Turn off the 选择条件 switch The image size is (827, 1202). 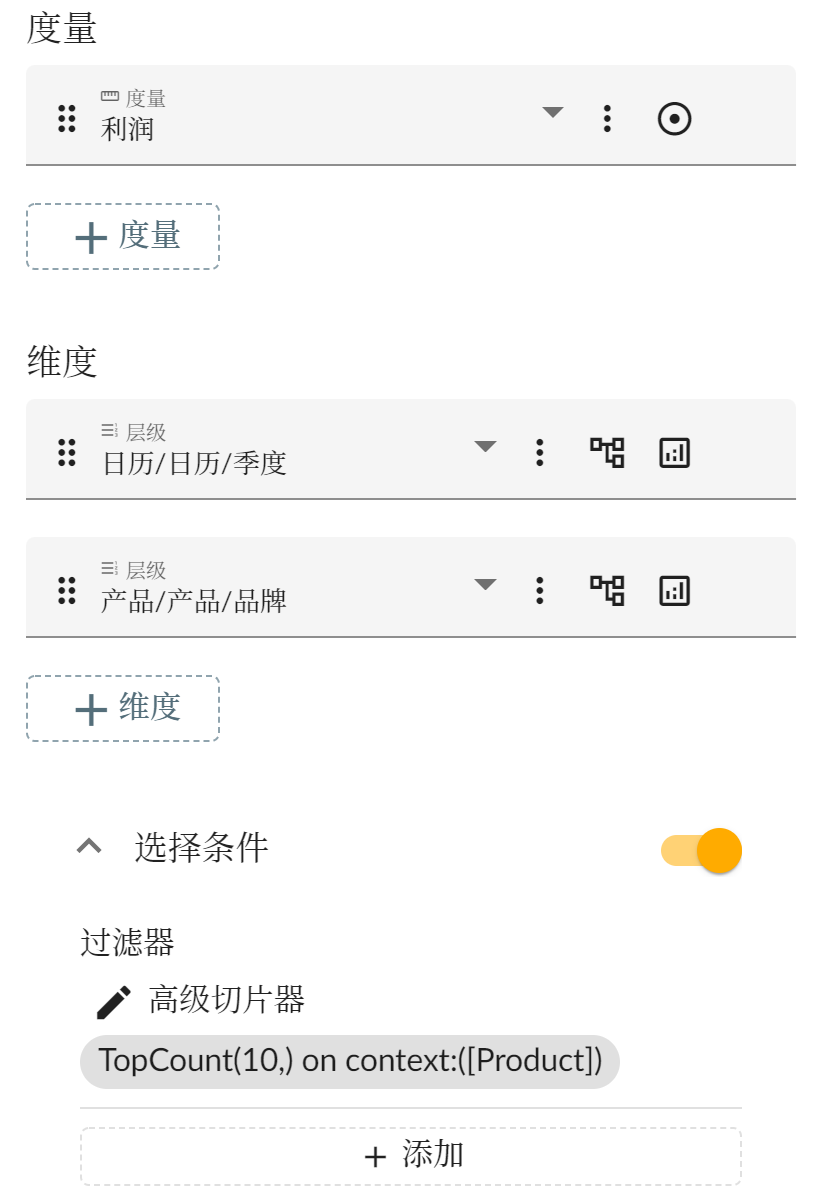coord(703,851)
